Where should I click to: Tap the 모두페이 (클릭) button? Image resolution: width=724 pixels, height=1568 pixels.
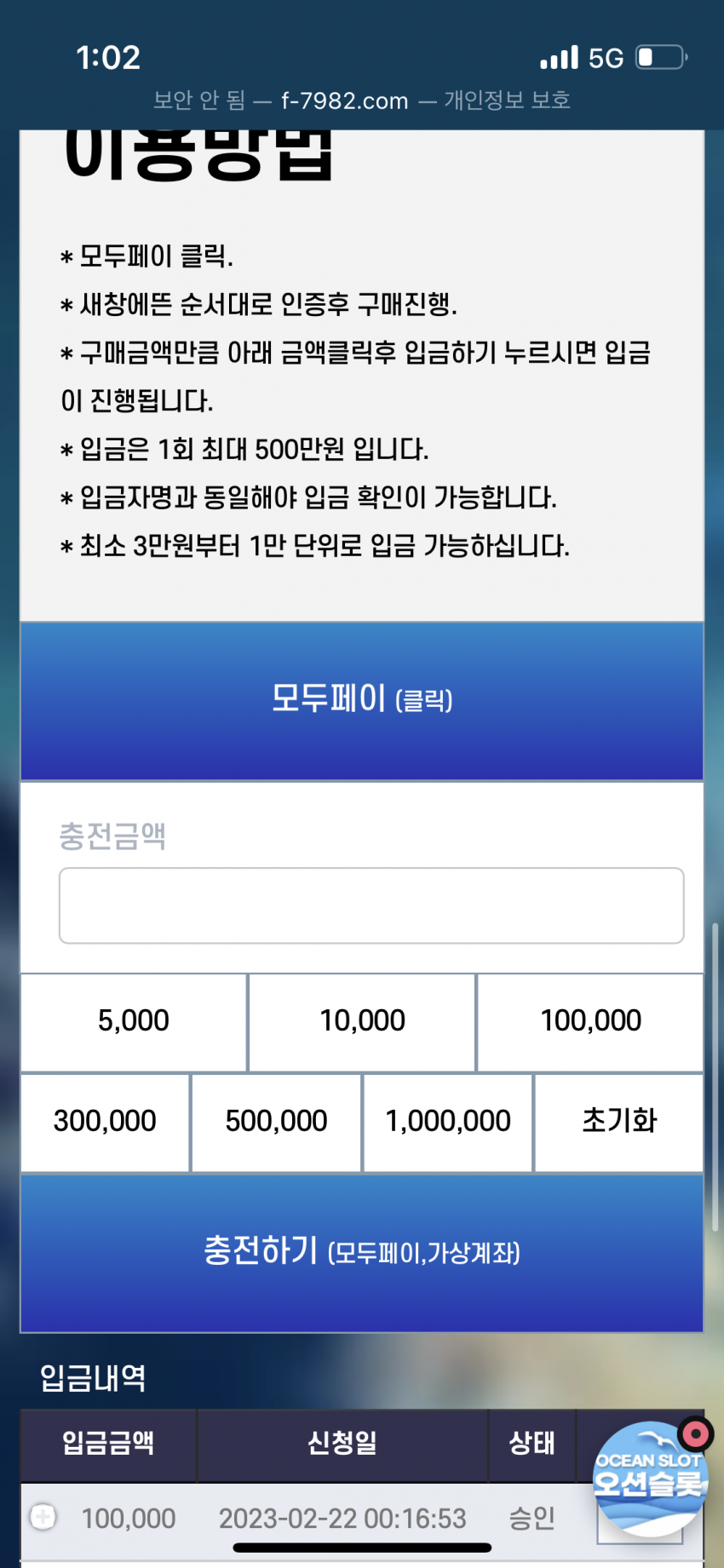362,701
